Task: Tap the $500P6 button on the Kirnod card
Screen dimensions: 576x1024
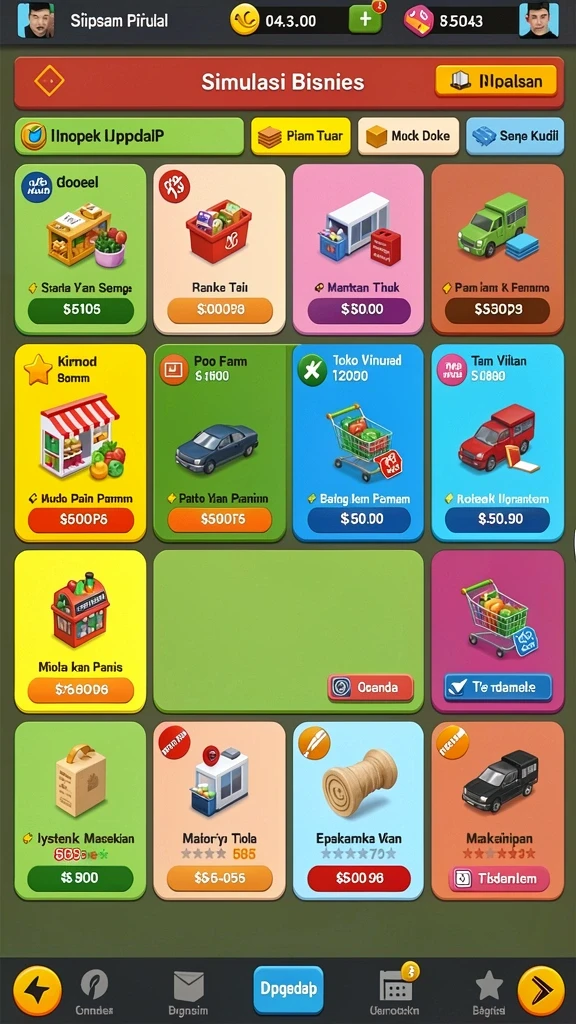Action: [x=81, y=520]
